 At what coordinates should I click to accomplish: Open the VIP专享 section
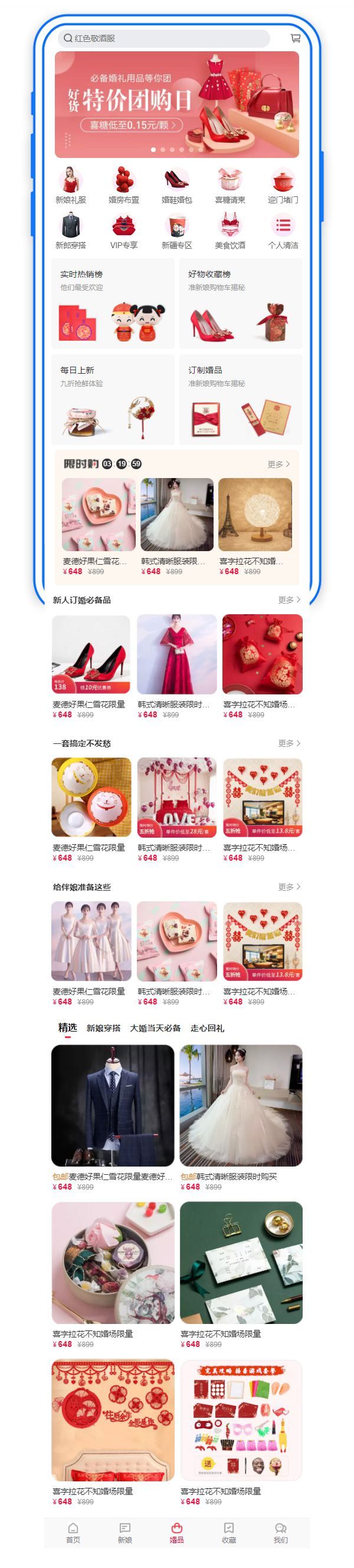point(124,231)
